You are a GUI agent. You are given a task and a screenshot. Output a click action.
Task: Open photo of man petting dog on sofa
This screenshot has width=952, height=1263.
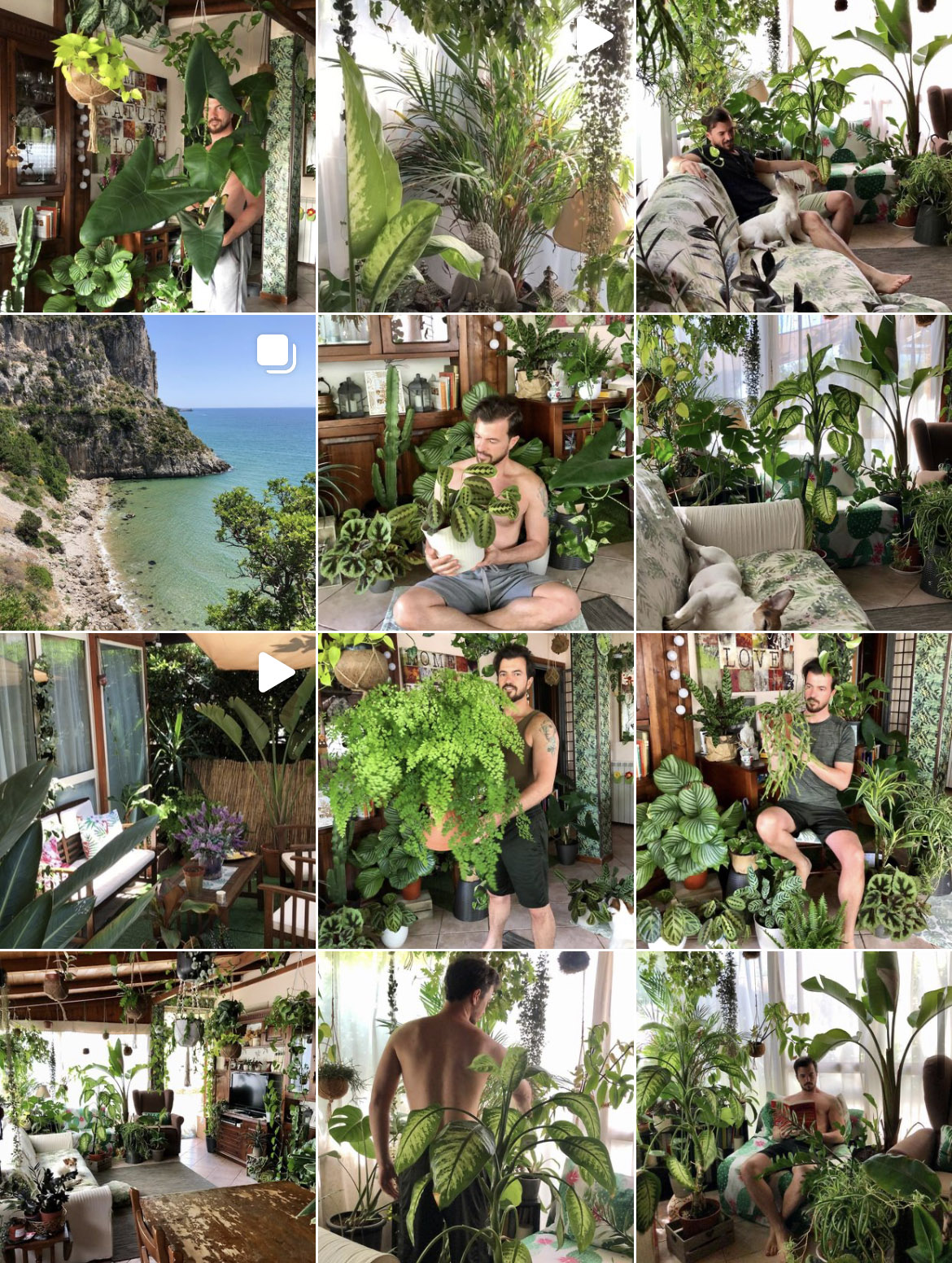coord(793,155)
